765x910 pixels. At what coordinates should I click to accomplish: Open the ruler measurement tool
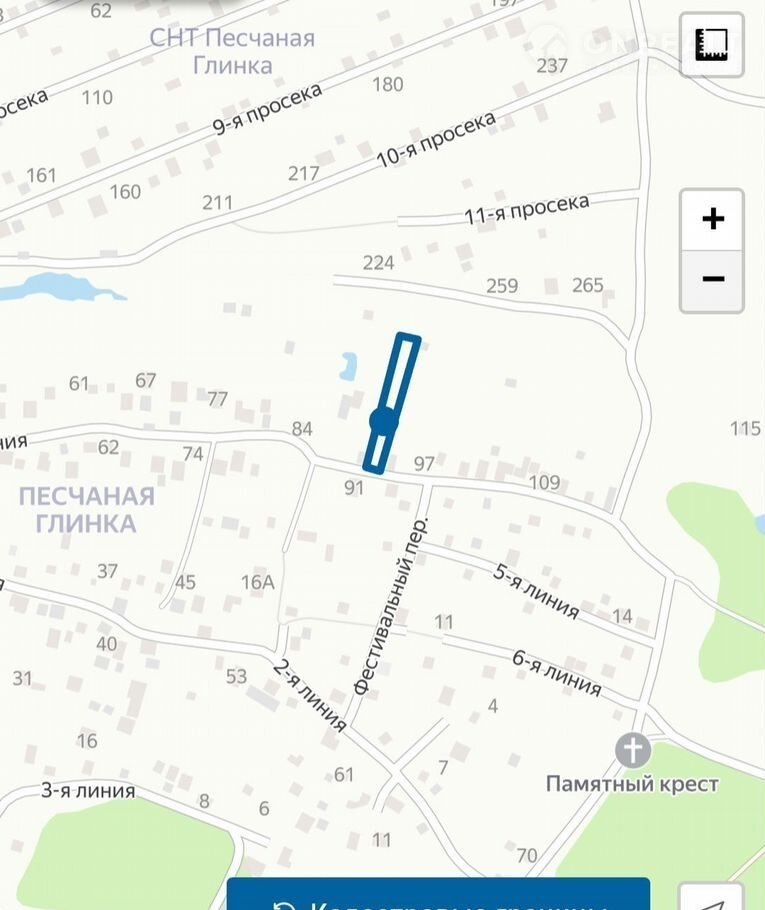click(712, 45)
